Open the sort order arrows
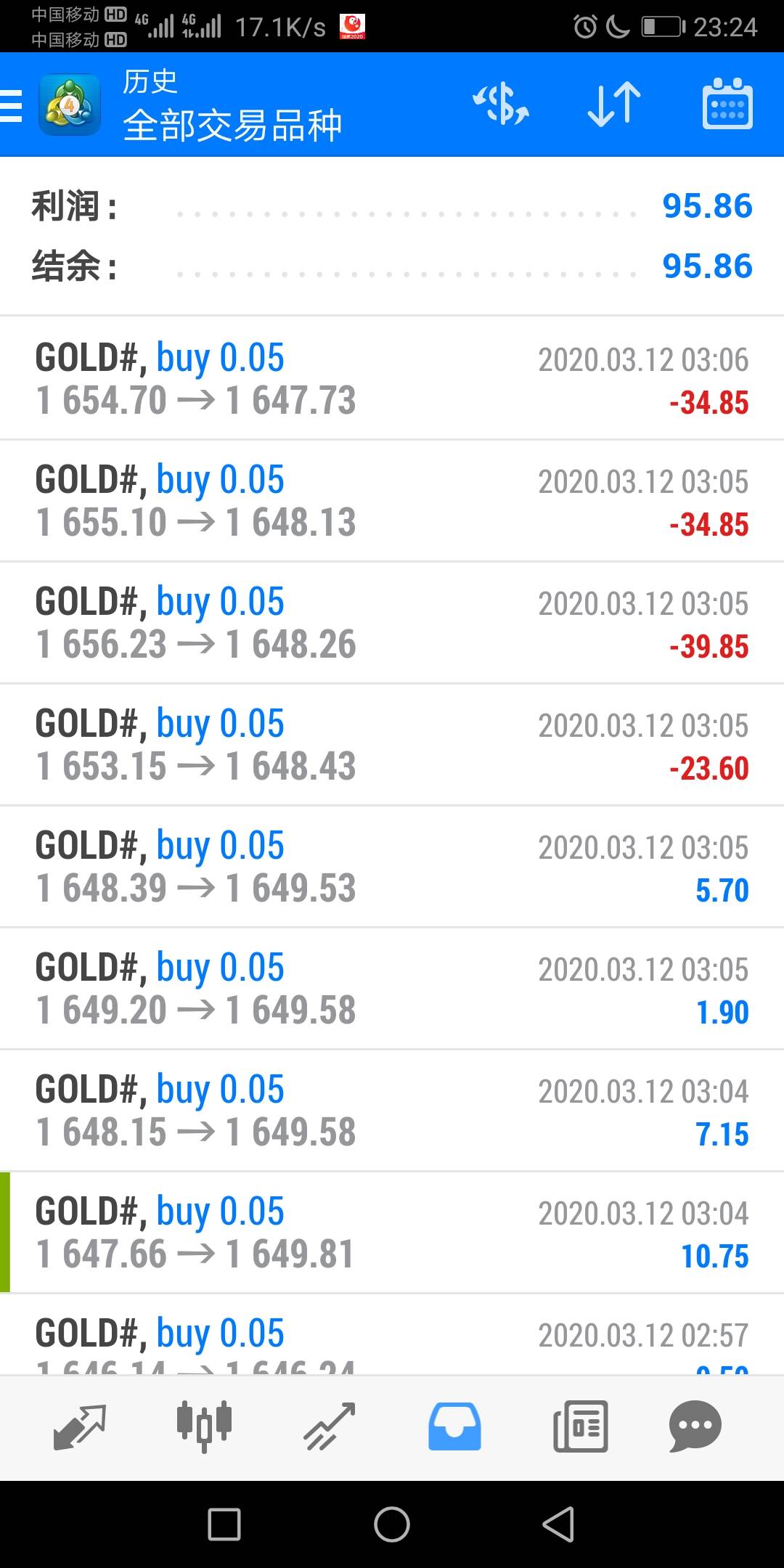Viewport: 784px width, 1568px height. coord(614,105)
